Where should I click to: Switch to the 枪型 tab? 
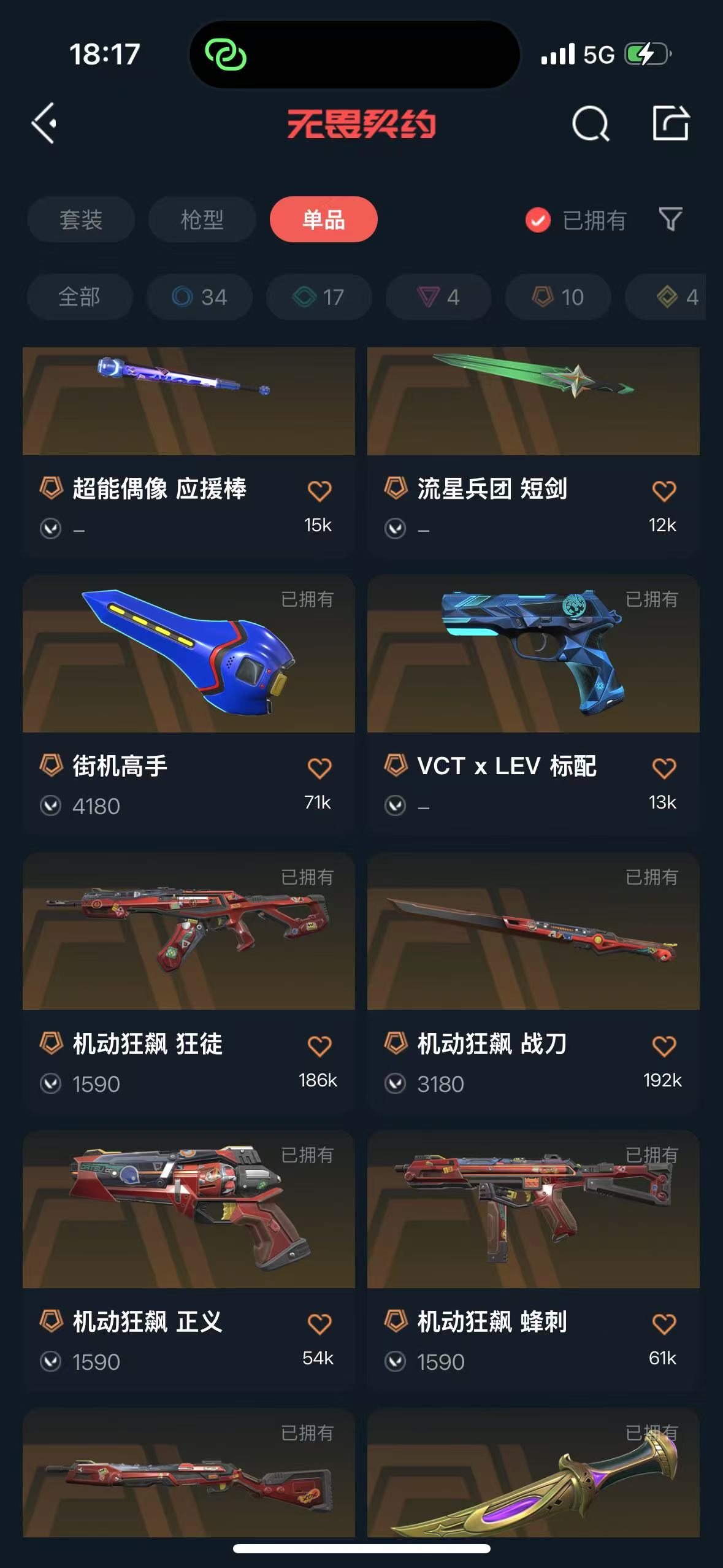point(202,220)
